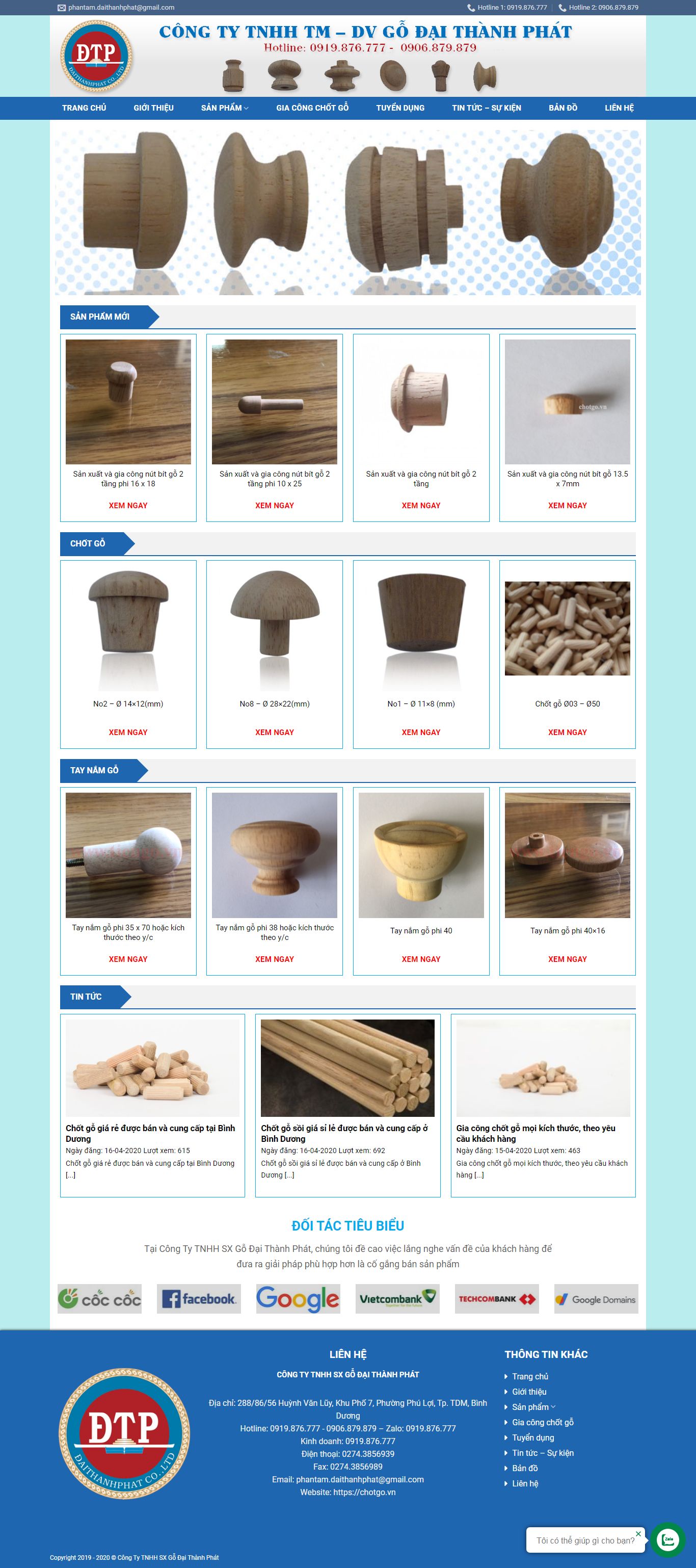Screen dimensions: 696x1568
Task: Tap Xem Ngay for nút bịt gỗ phi 16 x 18
Action: tap(128, 505)
